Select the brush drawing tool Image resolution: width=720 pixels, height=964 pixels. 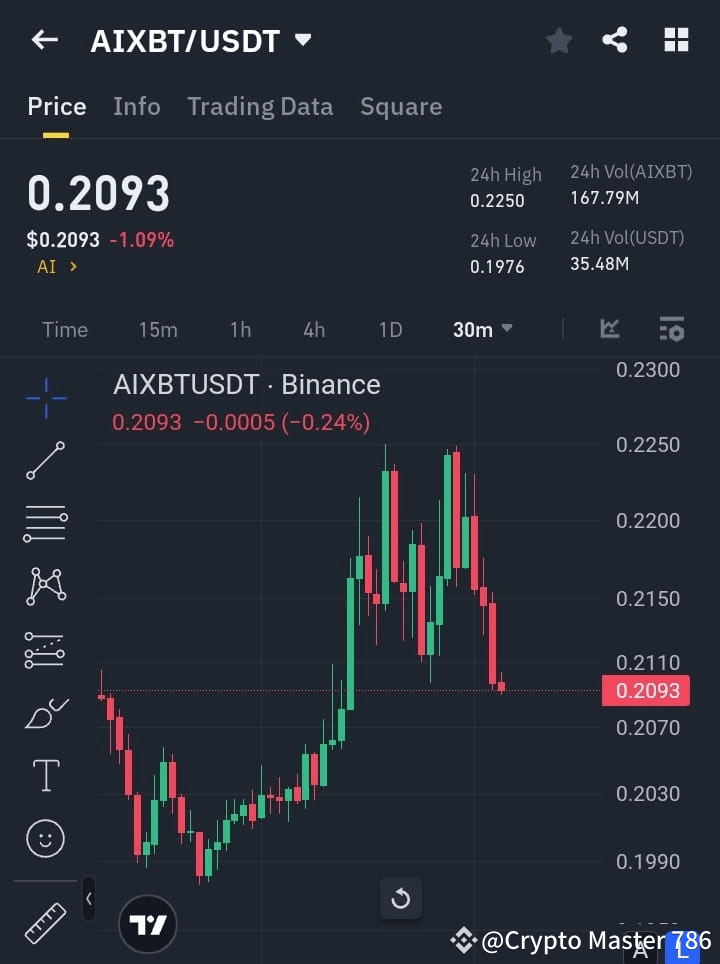pos(45,712)
